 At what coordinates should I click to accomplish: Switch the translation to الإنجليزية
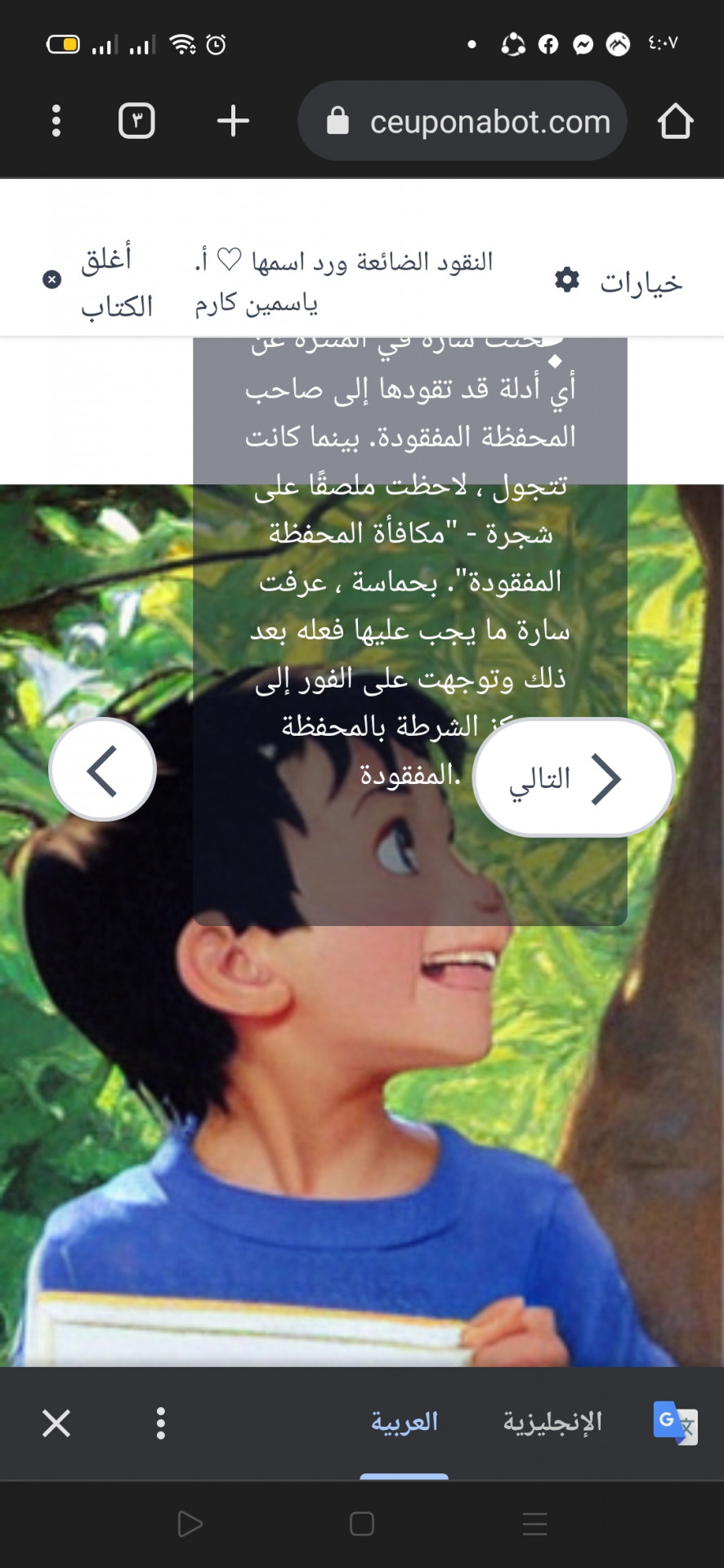(x=552, y=1422)
